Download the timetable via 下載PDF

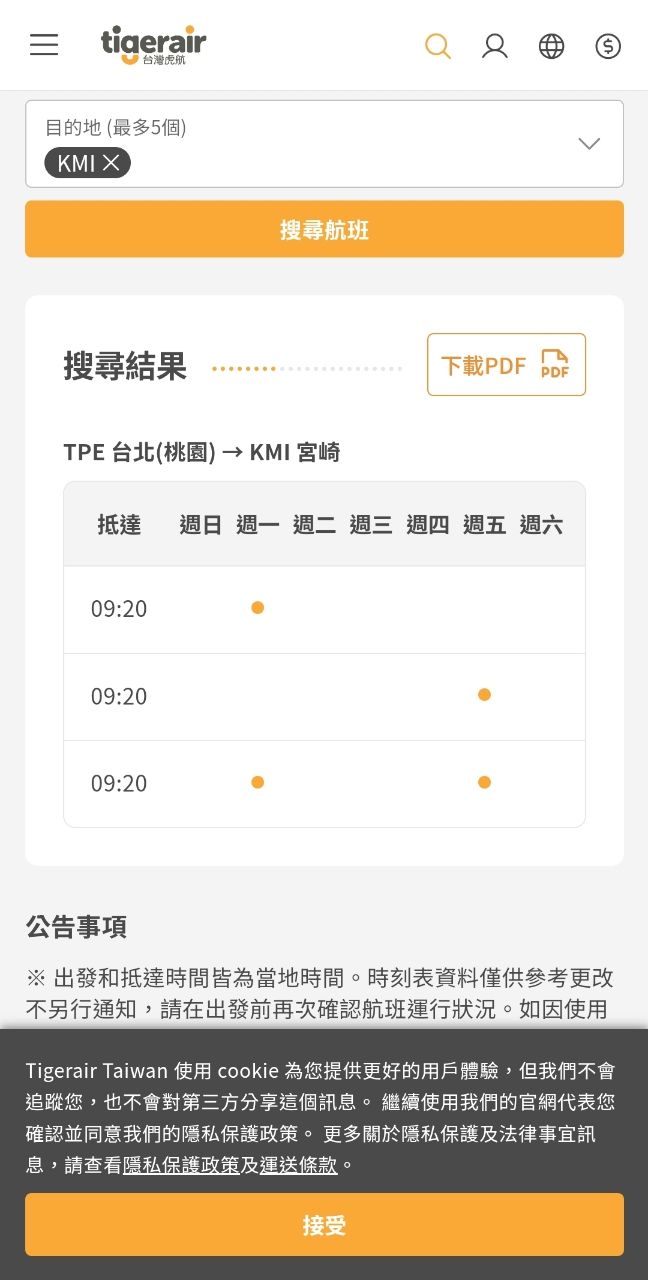coord(506,365)
